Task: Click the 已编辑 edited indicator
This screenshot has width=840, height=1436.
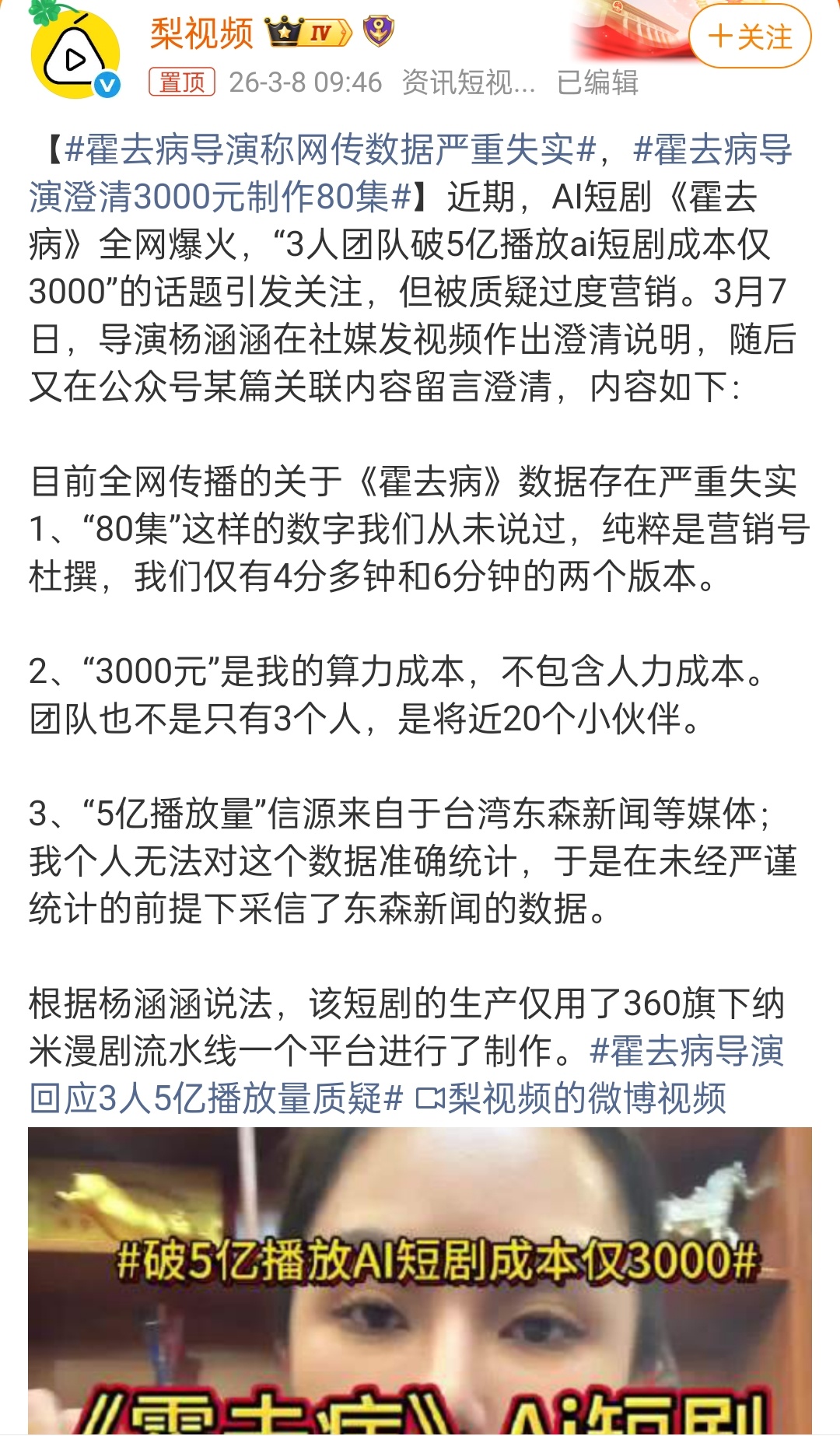Action: (597, 79)
